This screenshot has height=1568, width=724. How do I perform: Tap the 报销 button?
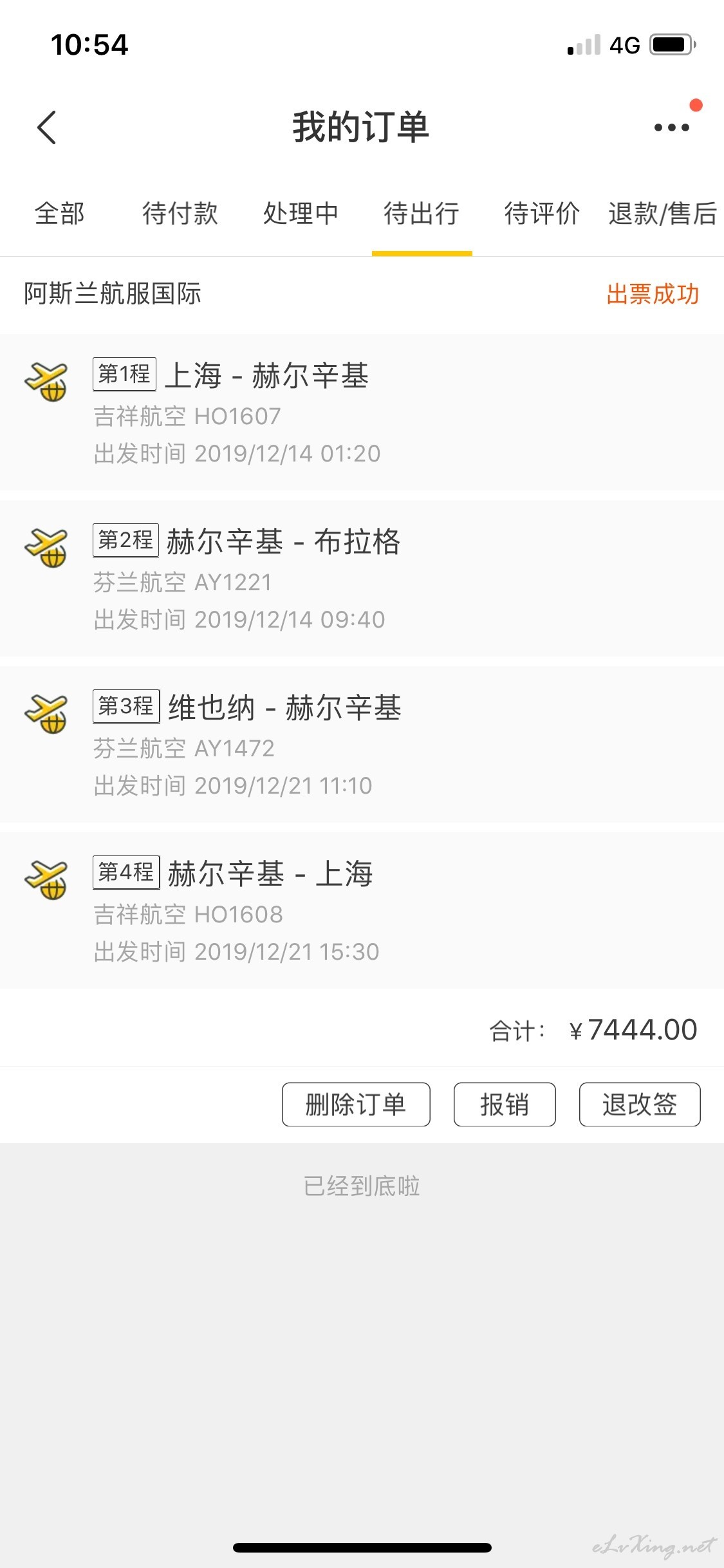point(505,1105)
